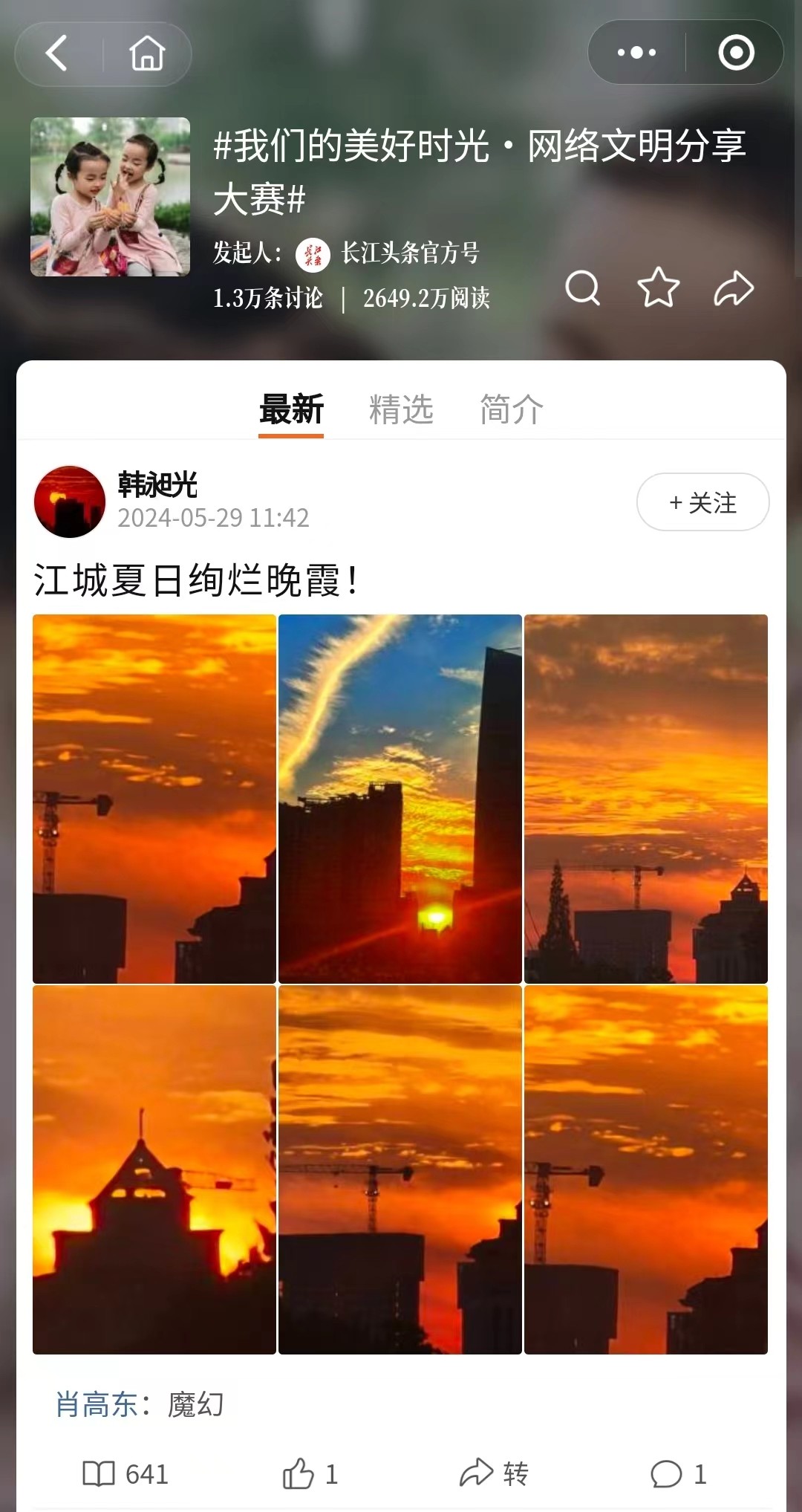Close the mini program via circle icon
This screenshot has height=1512, width=802.
736,53
